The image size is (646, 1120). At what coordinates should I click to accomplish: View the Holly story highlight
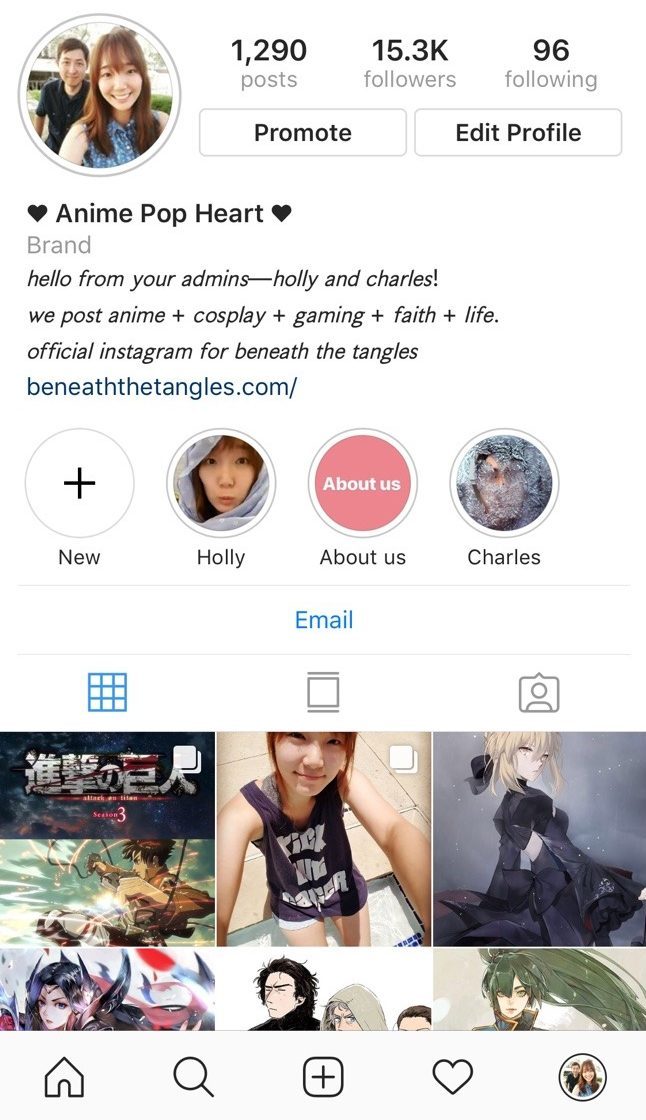coord(221,483)
